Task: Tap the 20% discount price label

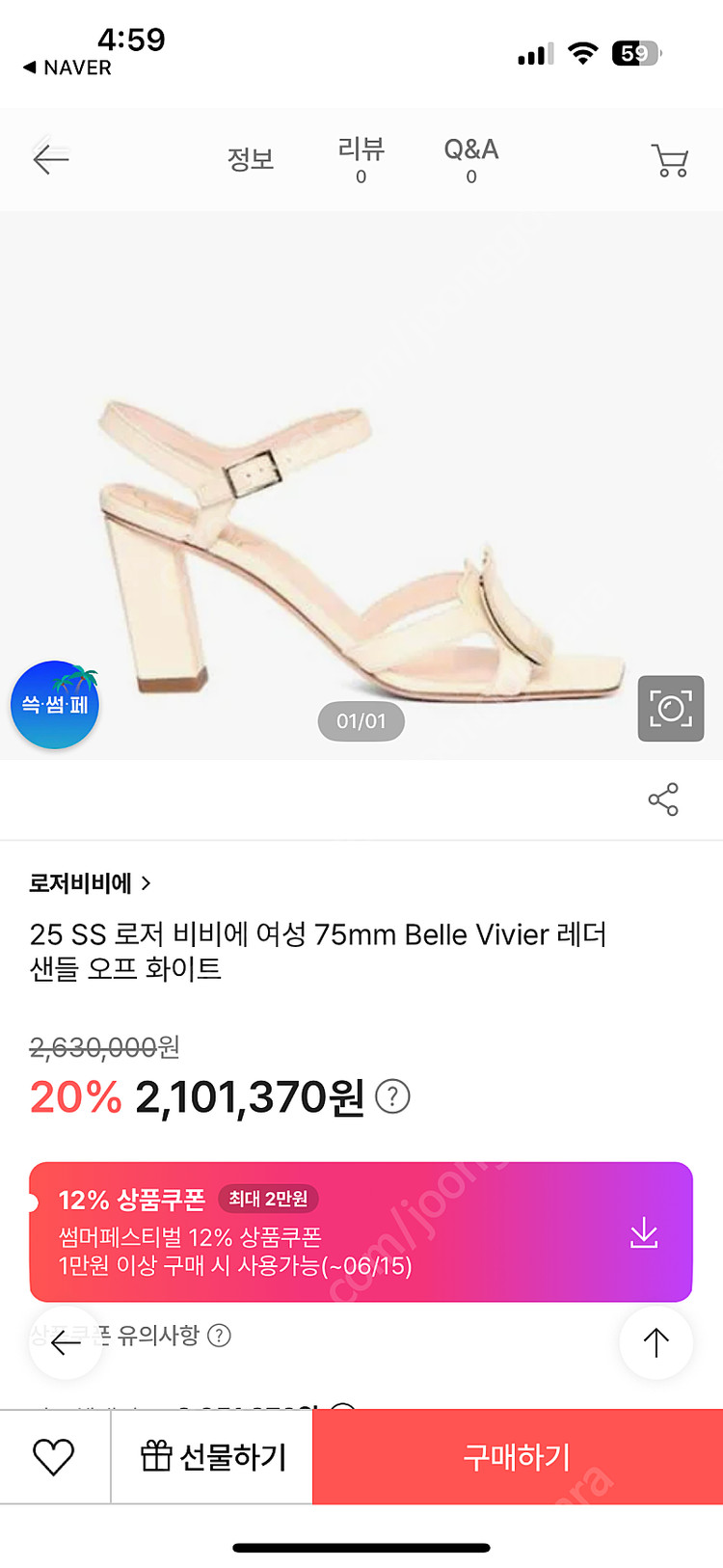Action: (75, 1096)
